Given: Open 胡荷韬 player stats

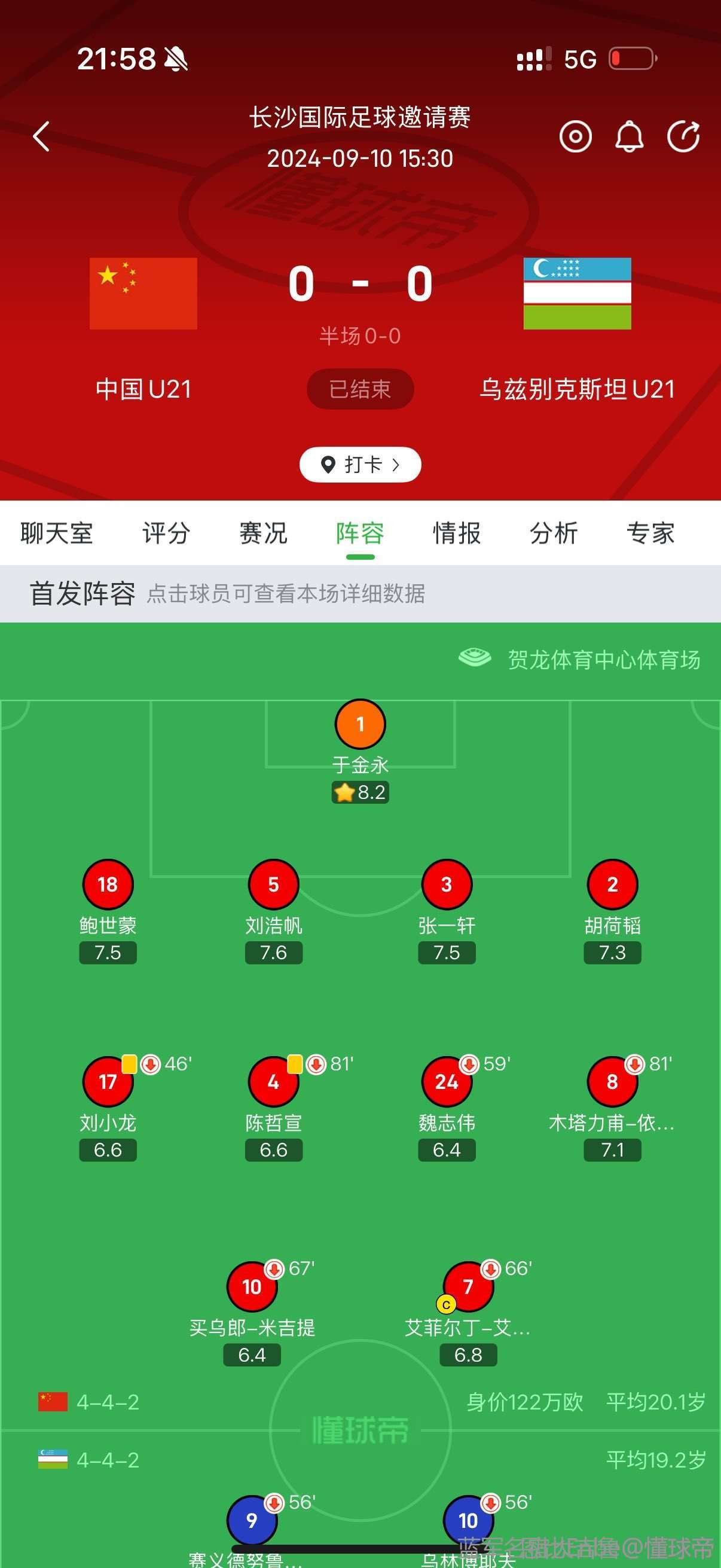Looking at the screenshot, I should coord(612,884).
